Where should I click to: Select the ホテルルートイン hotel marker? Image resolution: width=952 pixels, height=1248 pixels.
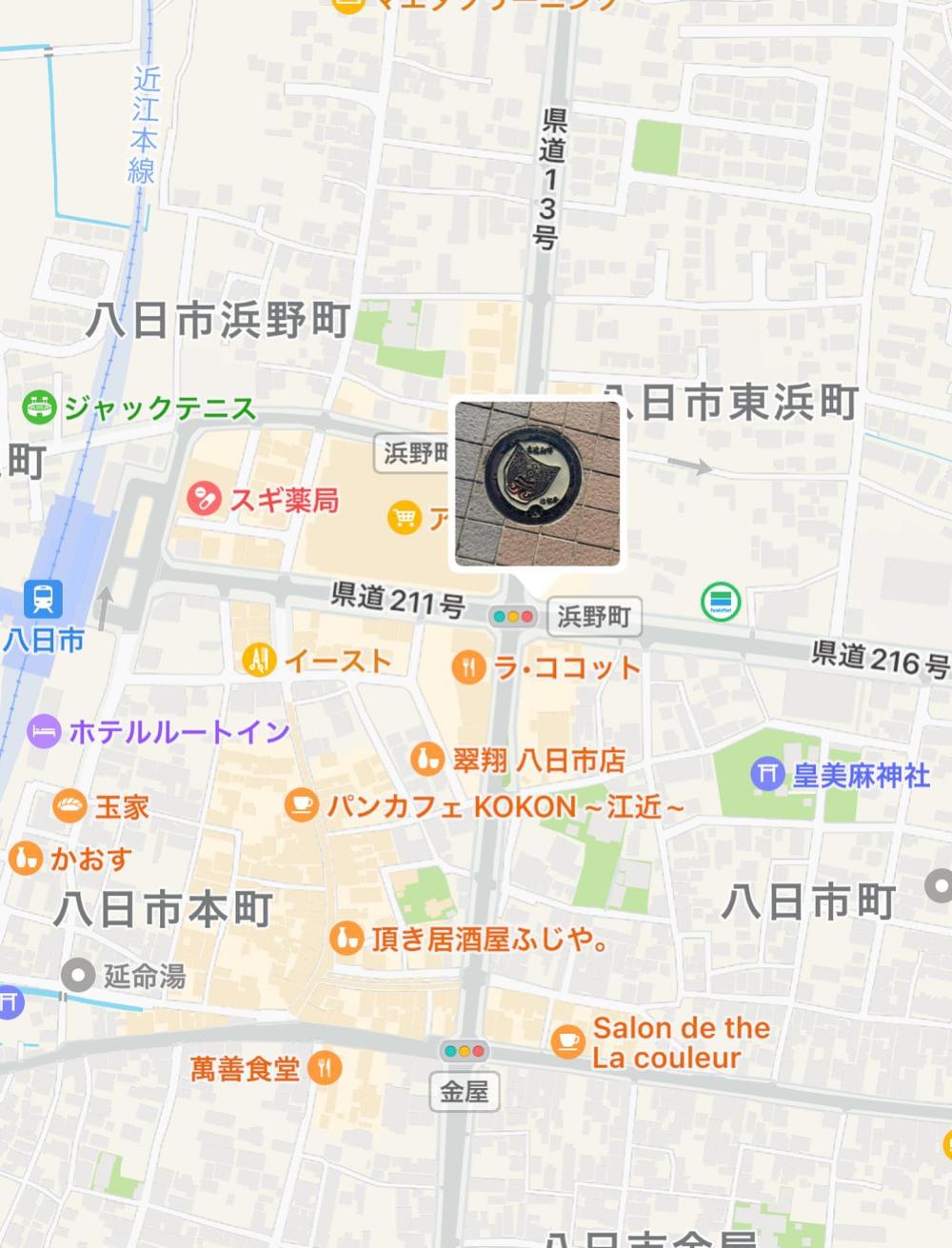[x=44, y=732]
